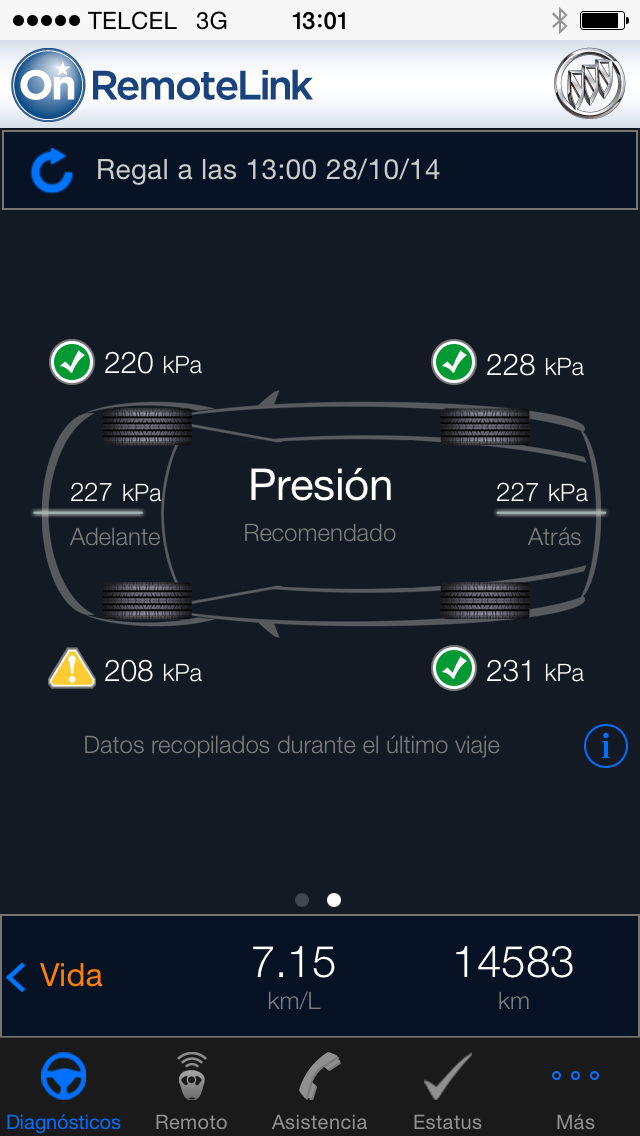Open the tire pressure info icon

click(605, 746)
